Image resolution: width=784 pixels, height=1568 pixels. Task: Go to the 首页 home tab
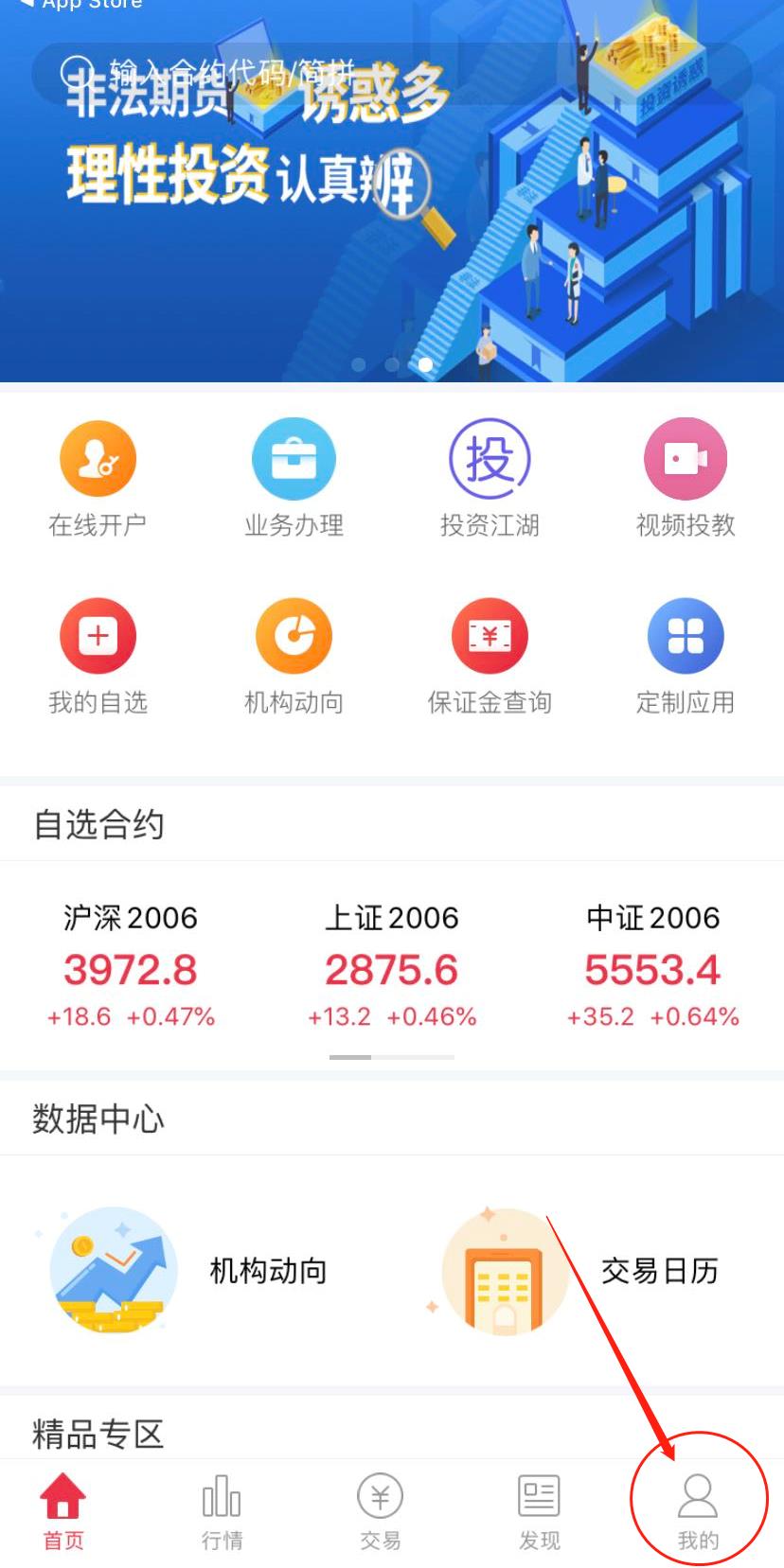click(63, 1511)
